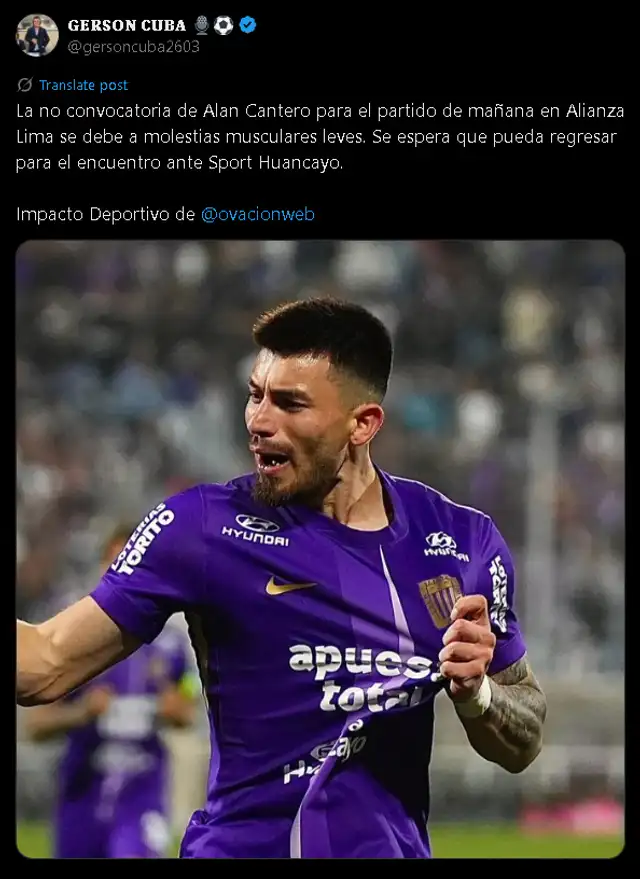Open the @gersoncuba2603 profile handle
Screen dimensions: 640x879
tap(133, 46)
